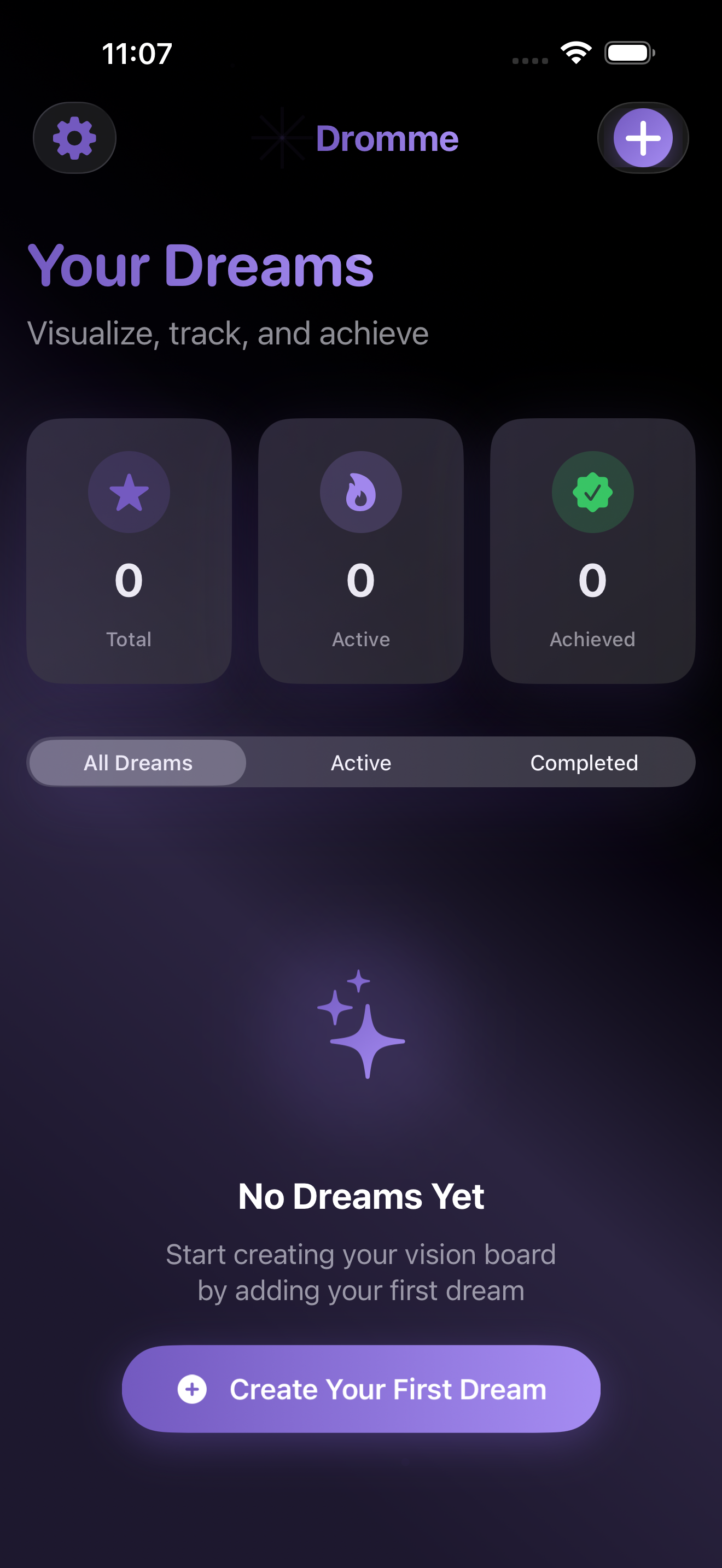Keep the All Dreams filter selected
This screenshot has height=1568, width=722.
click(x=137, y=762)
